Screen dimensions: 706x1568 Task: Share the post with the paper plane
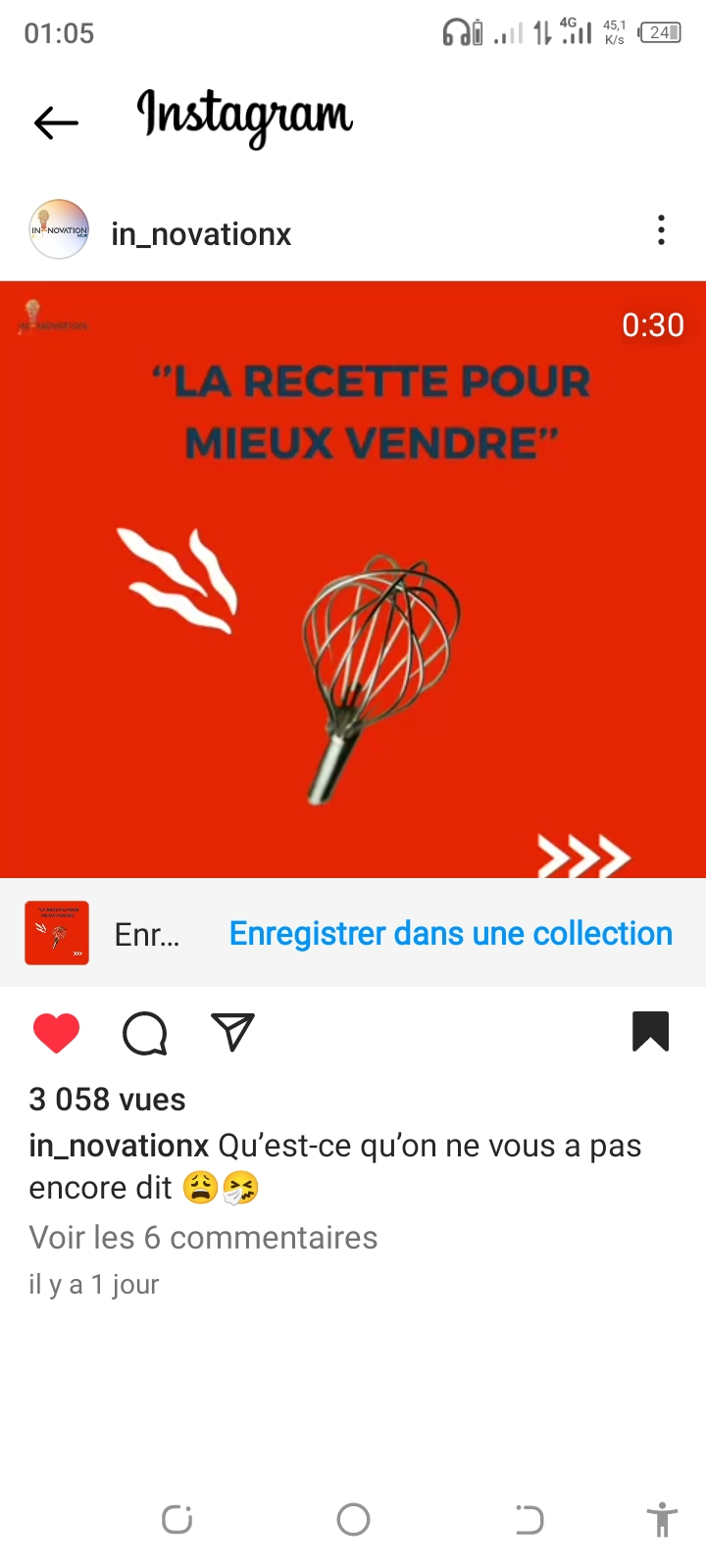[233, 1032]
